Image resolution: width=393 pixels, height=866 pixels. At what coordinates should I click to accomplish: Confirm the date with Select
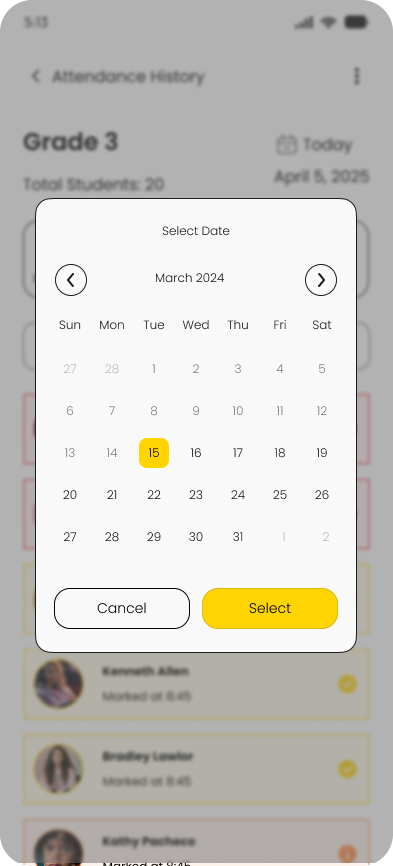click(x=270, y=608)
